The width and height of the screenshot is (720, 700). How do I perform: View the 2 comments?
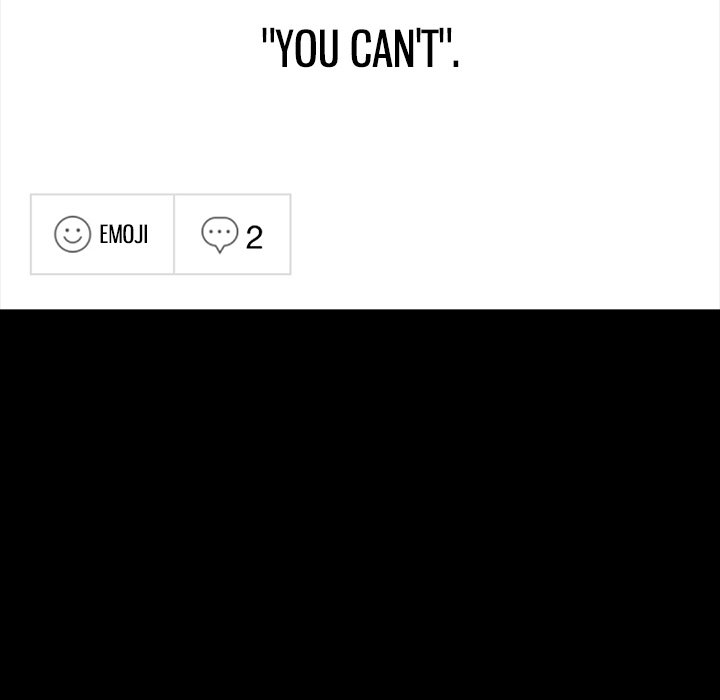coord(232,234)
